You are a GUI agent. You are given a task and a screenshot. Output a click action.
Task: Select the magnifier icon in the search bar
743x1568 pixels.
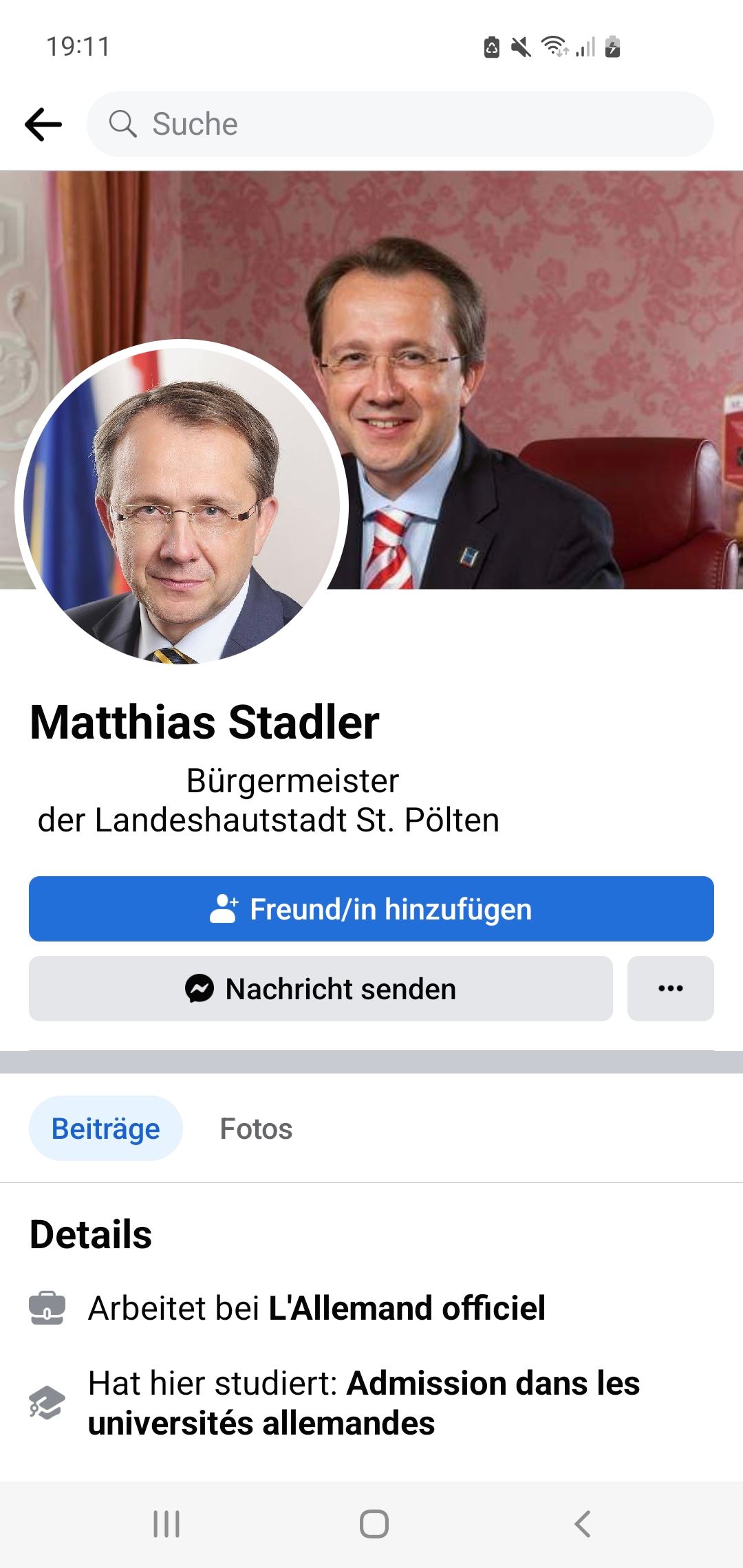[124, 124]
